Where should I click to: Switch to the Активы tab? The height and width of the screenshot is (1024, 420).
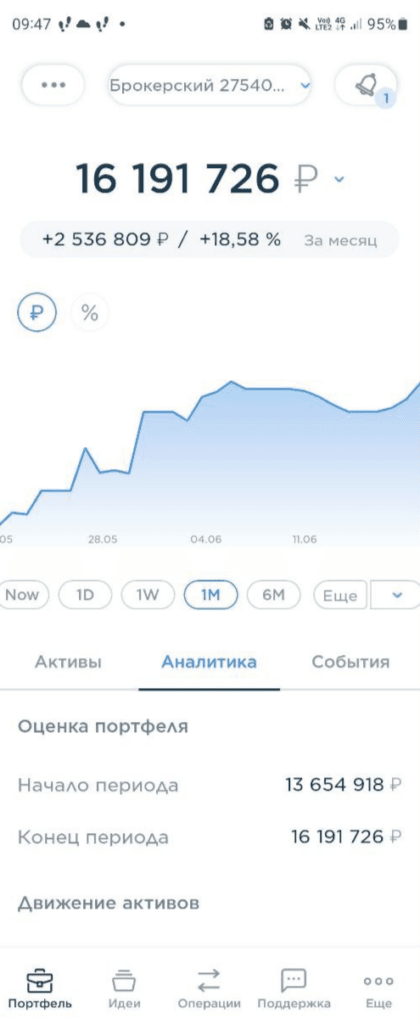tap(68, 662)
